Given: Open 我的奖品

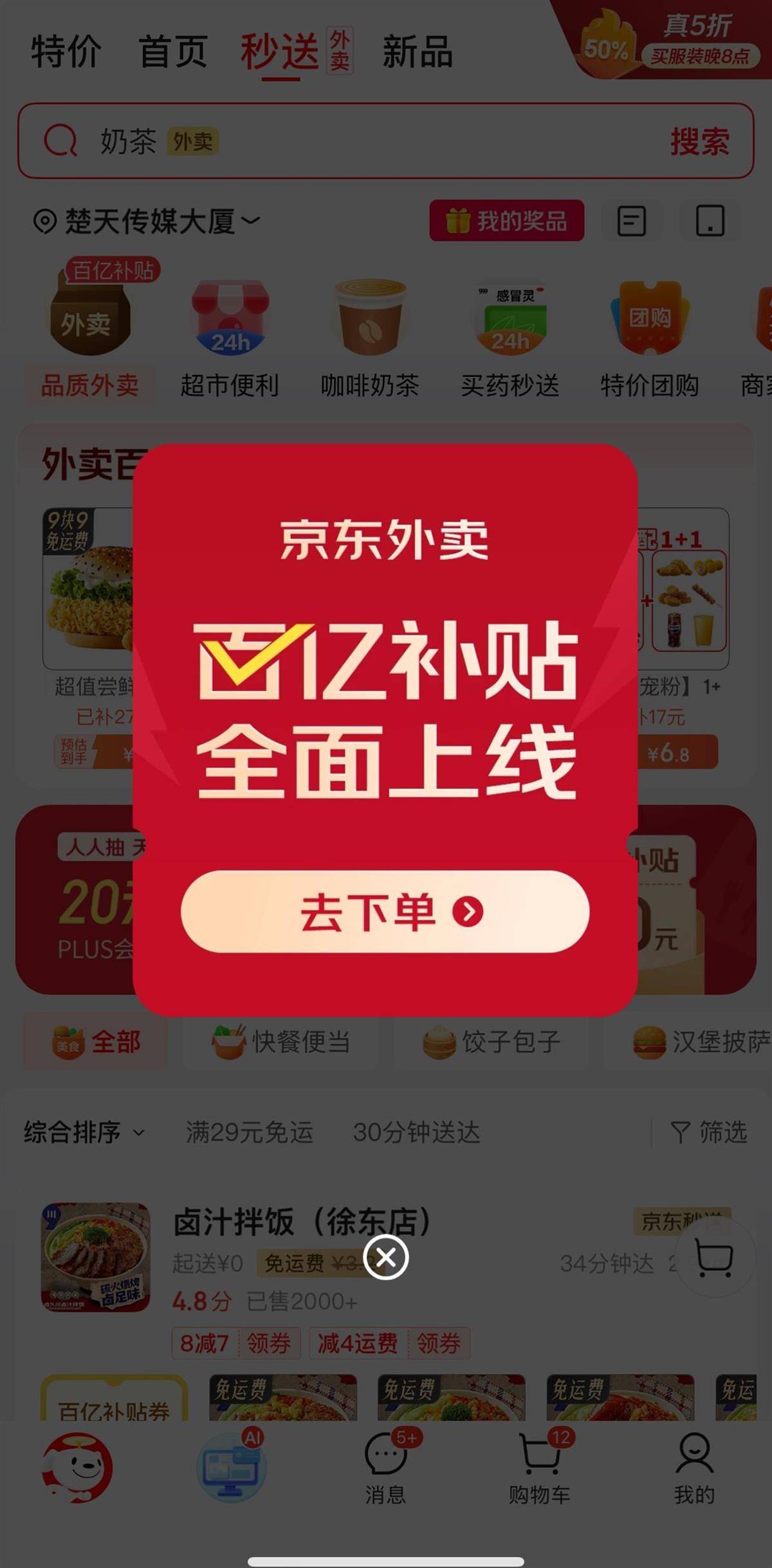Looking at the screenshot, I should [x=507, y=221].
